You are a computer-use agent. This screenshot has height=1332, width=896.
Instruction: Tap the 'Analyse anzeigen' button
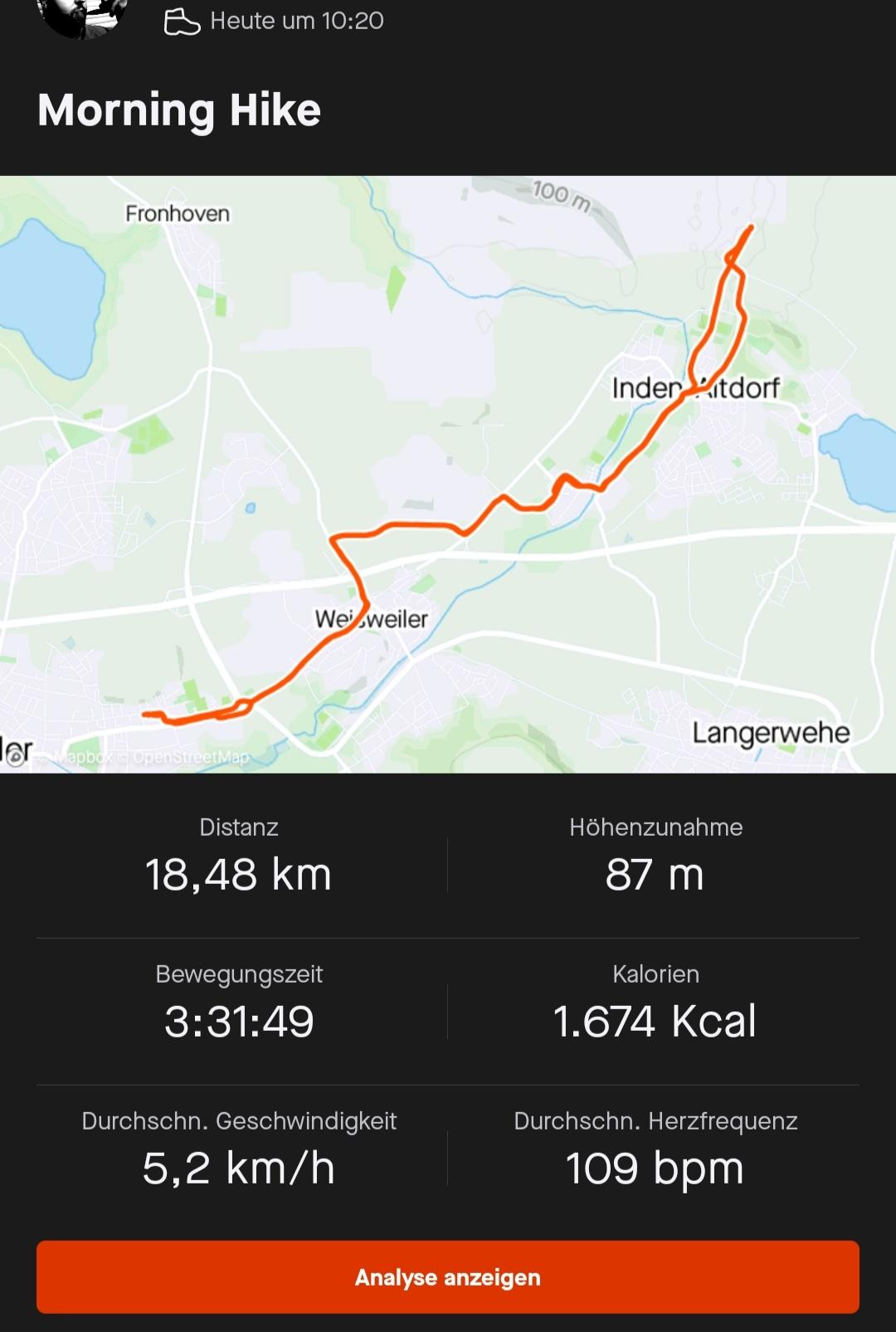(x=448, y=1276)
